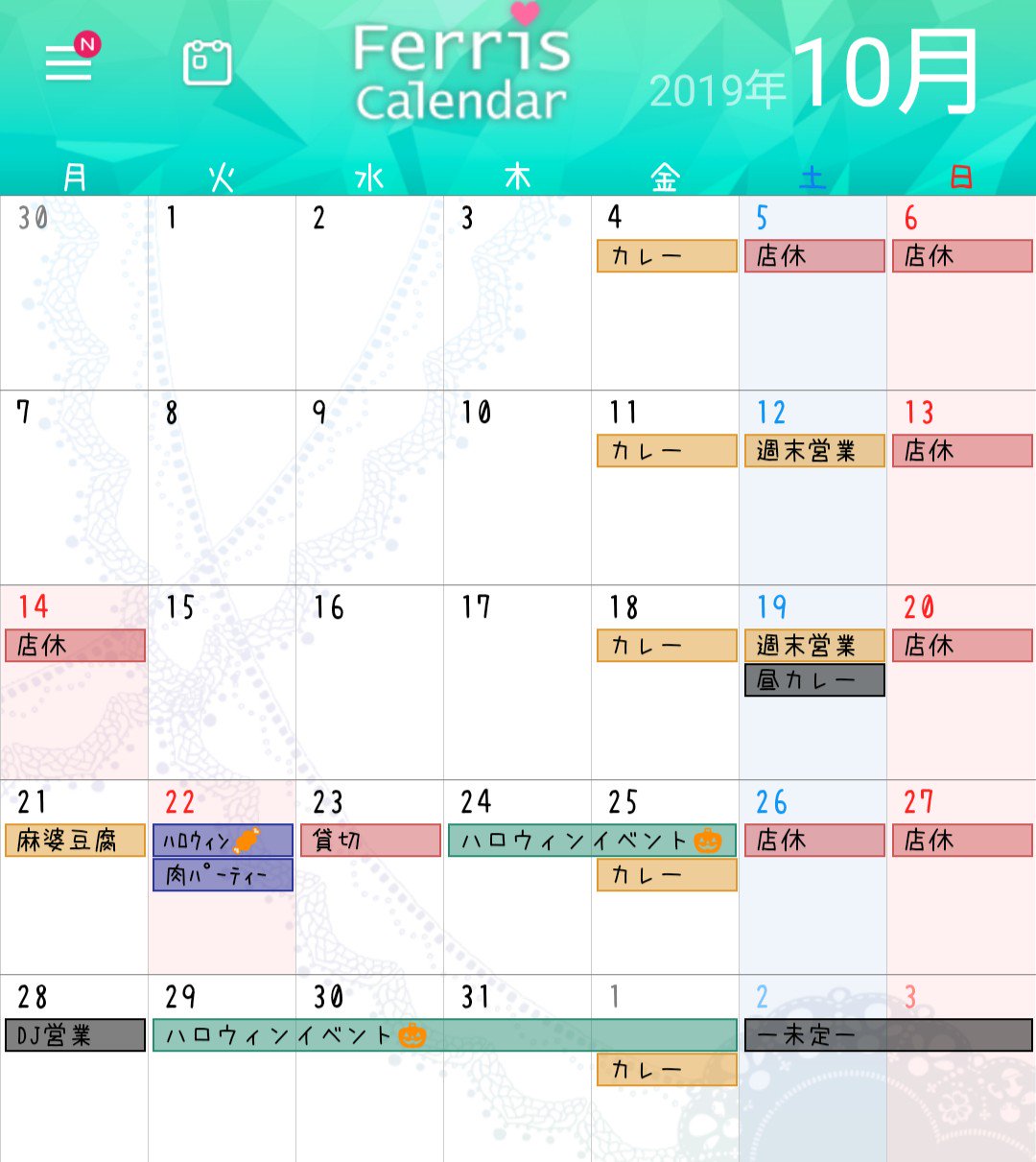Open the 店休 event on October 14
This screenshot has width=1036, height=1162.
(x=75, y=646)
